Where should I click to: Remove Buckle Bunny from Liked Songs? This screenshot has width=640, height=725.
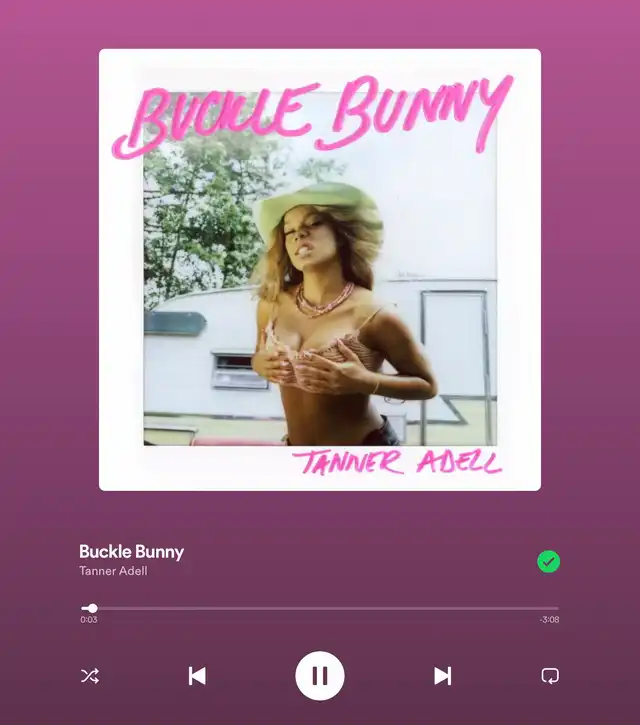coord(548,562)
